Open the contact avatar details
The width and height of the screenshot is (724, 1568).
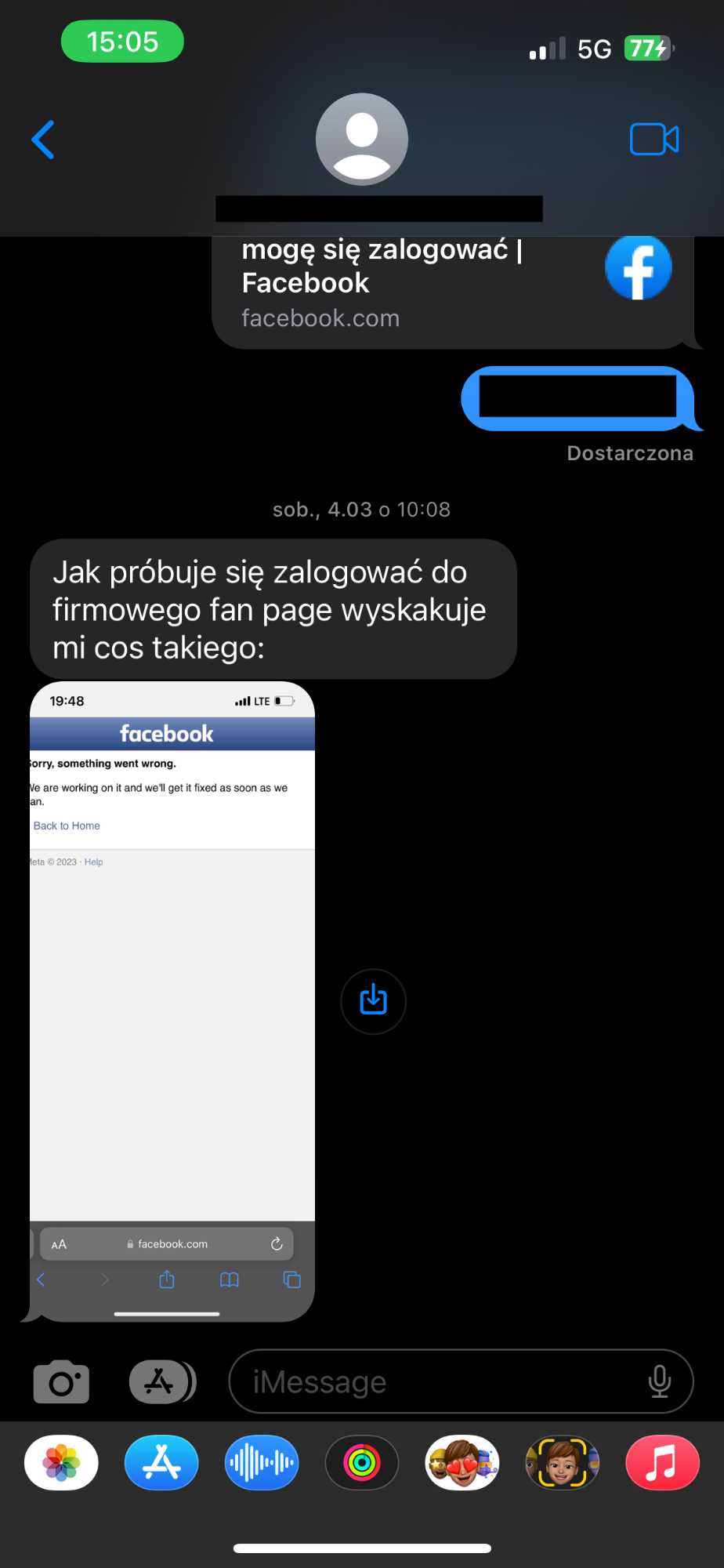coord(361,140)
